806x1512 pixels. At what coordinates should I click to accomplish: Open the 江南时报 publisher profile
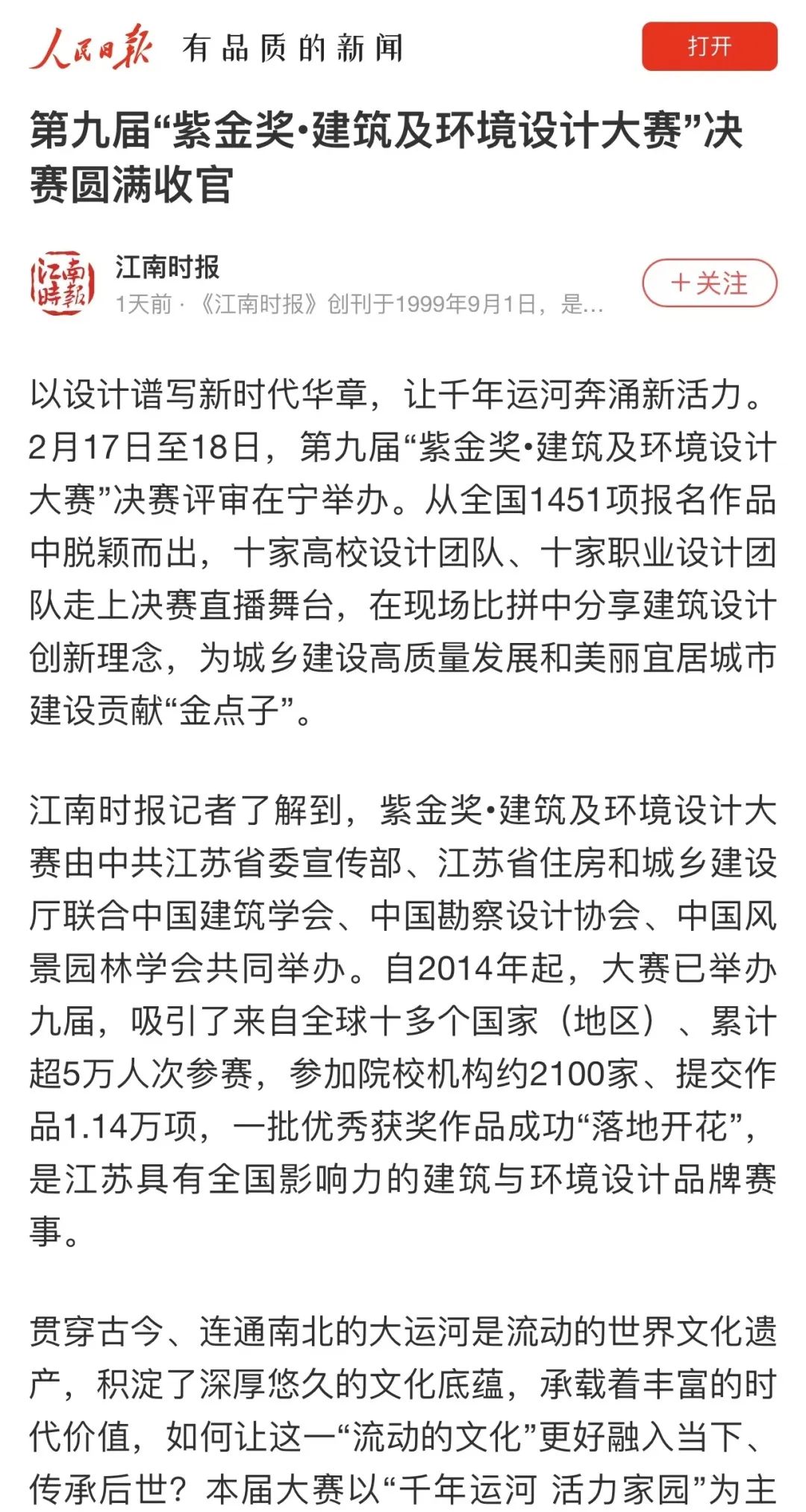click(x=167, y=267)
